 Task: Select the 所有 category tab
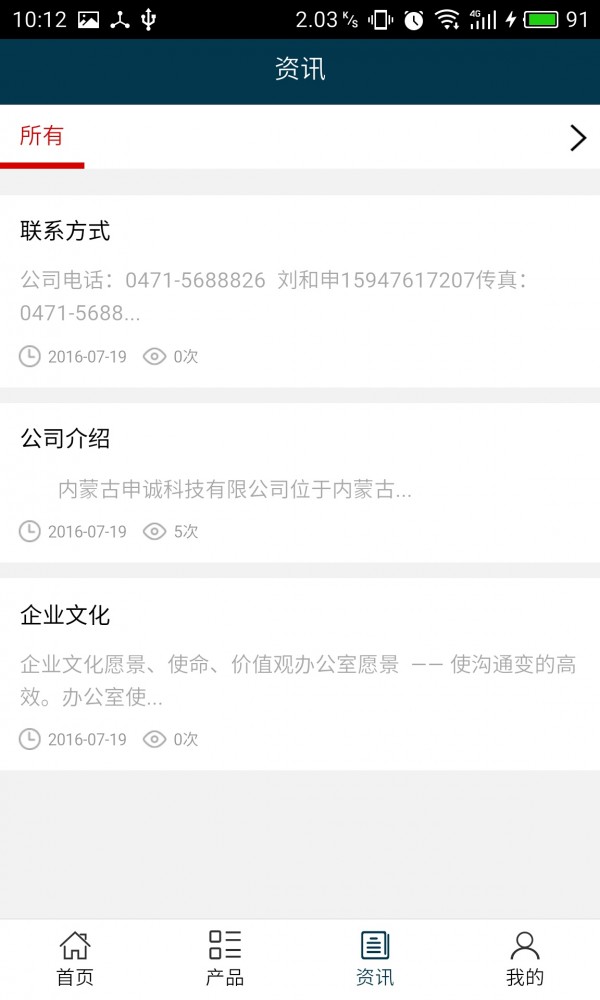pyautogui.click(x=42, y=137)
